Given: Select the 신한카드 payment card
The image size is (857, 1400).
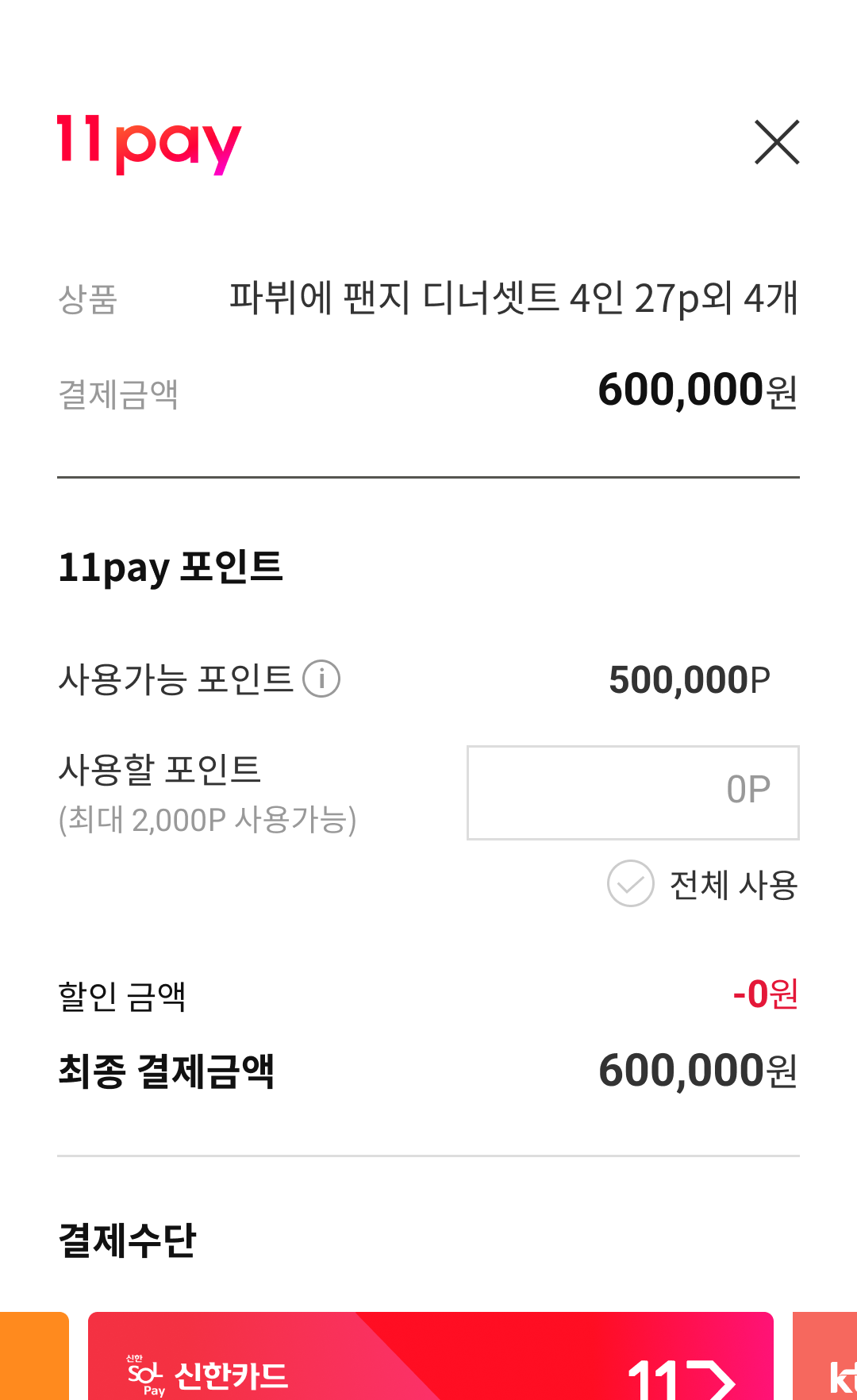Looking at the screenshot, I should pyautogui.click(x=430, y=1357).
